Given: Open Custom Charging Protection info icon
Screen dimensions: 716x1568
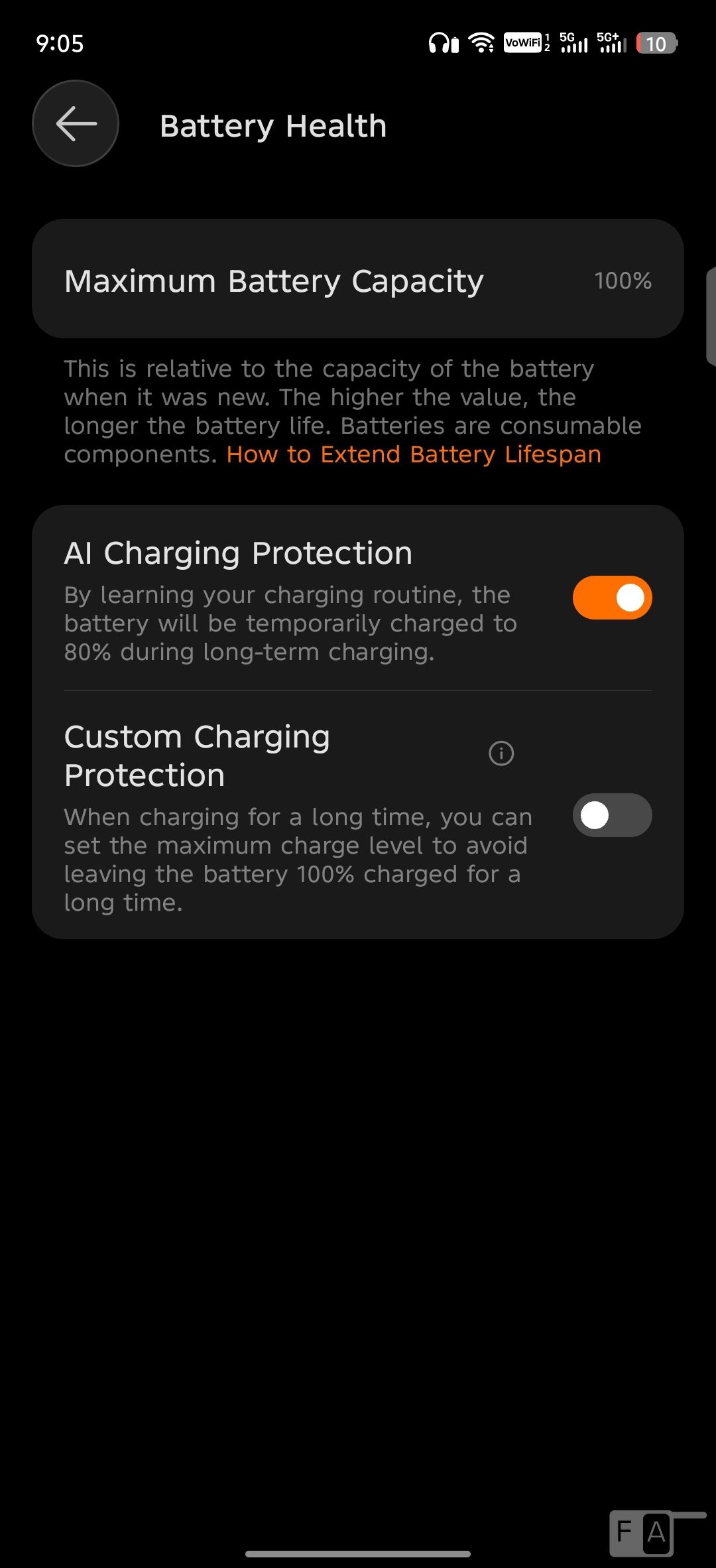Looking at the screenshot, I should 501,753.
